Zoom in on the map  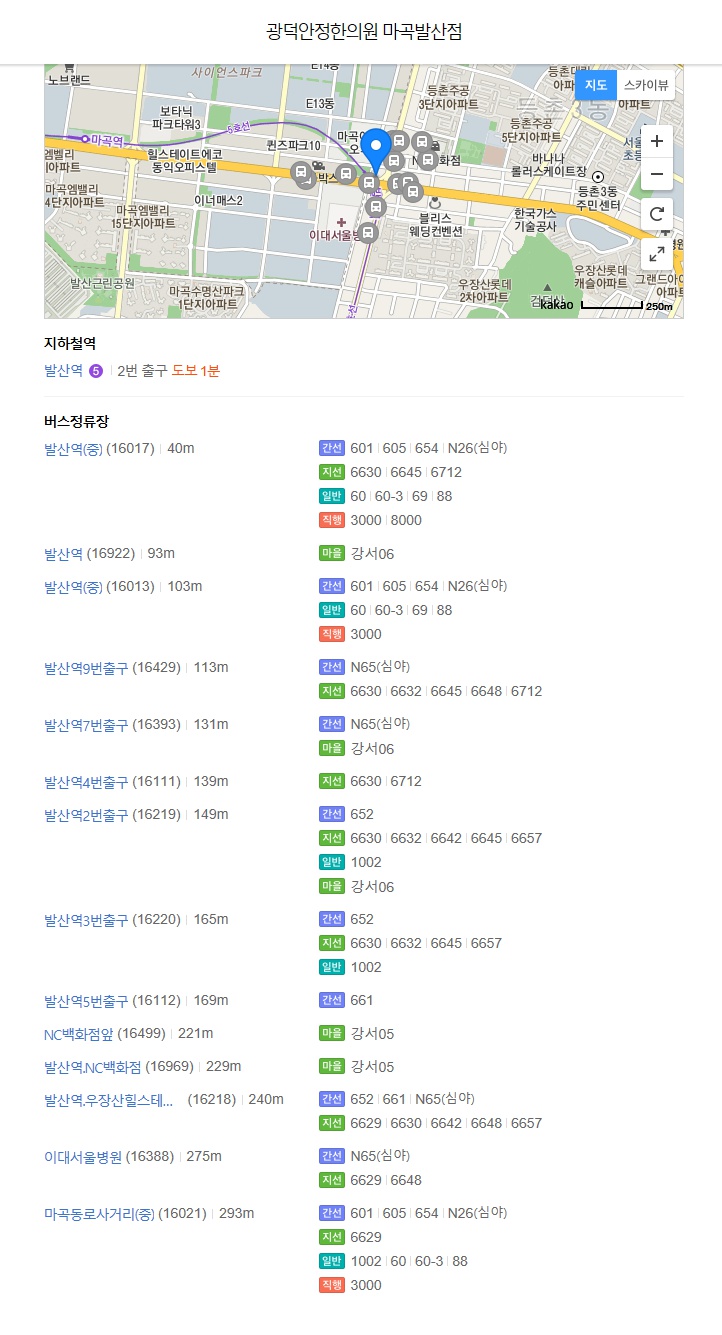[x=656, y=141]
